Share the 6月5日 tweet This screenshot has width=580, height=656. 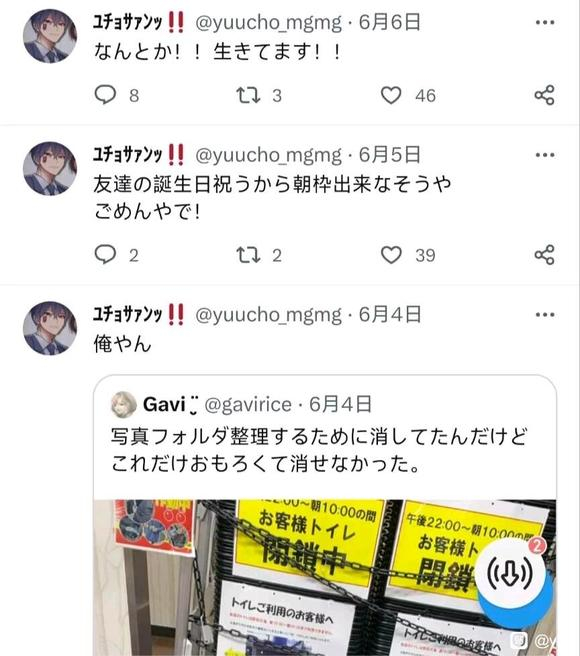point(544,255)
